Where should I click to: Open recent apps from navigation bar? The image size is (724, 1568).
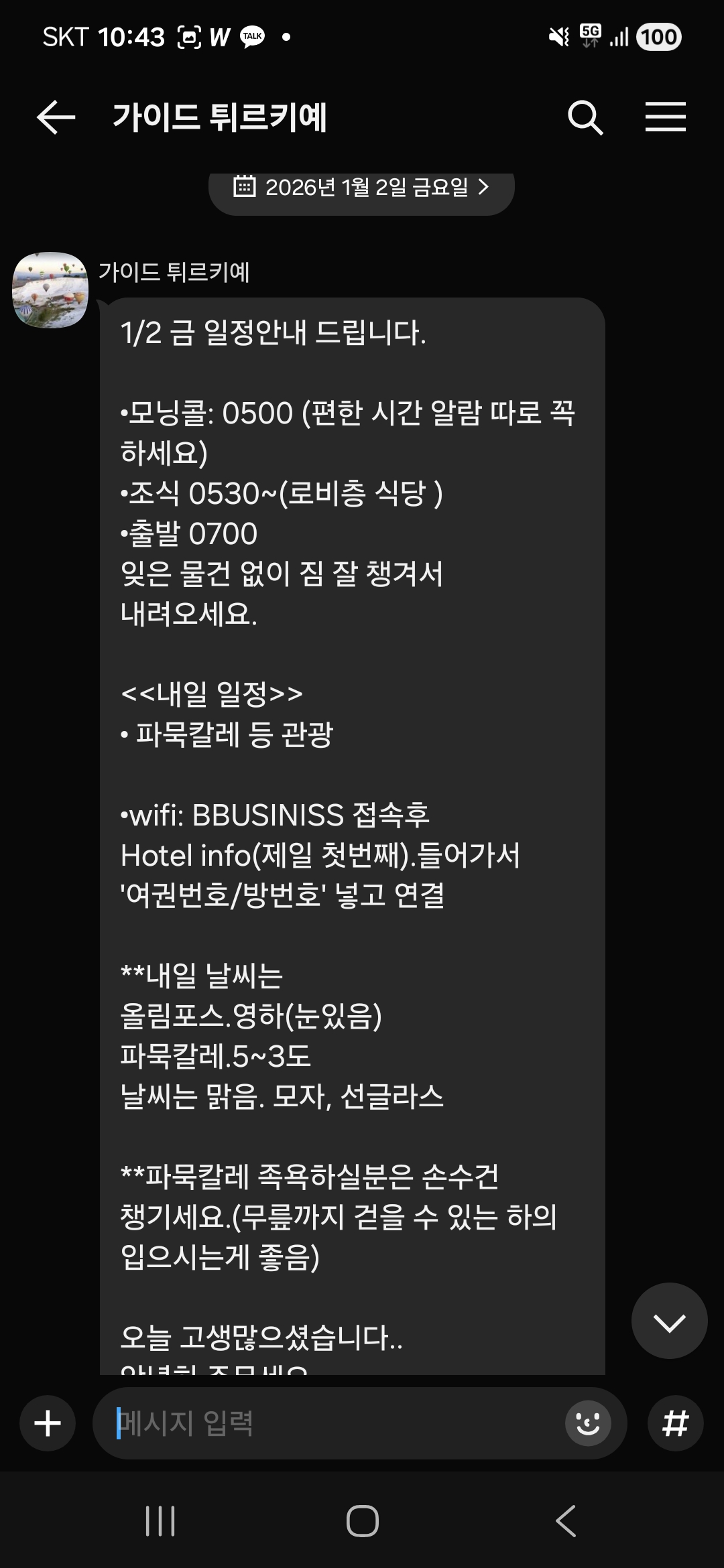[x=160, y=1521]
